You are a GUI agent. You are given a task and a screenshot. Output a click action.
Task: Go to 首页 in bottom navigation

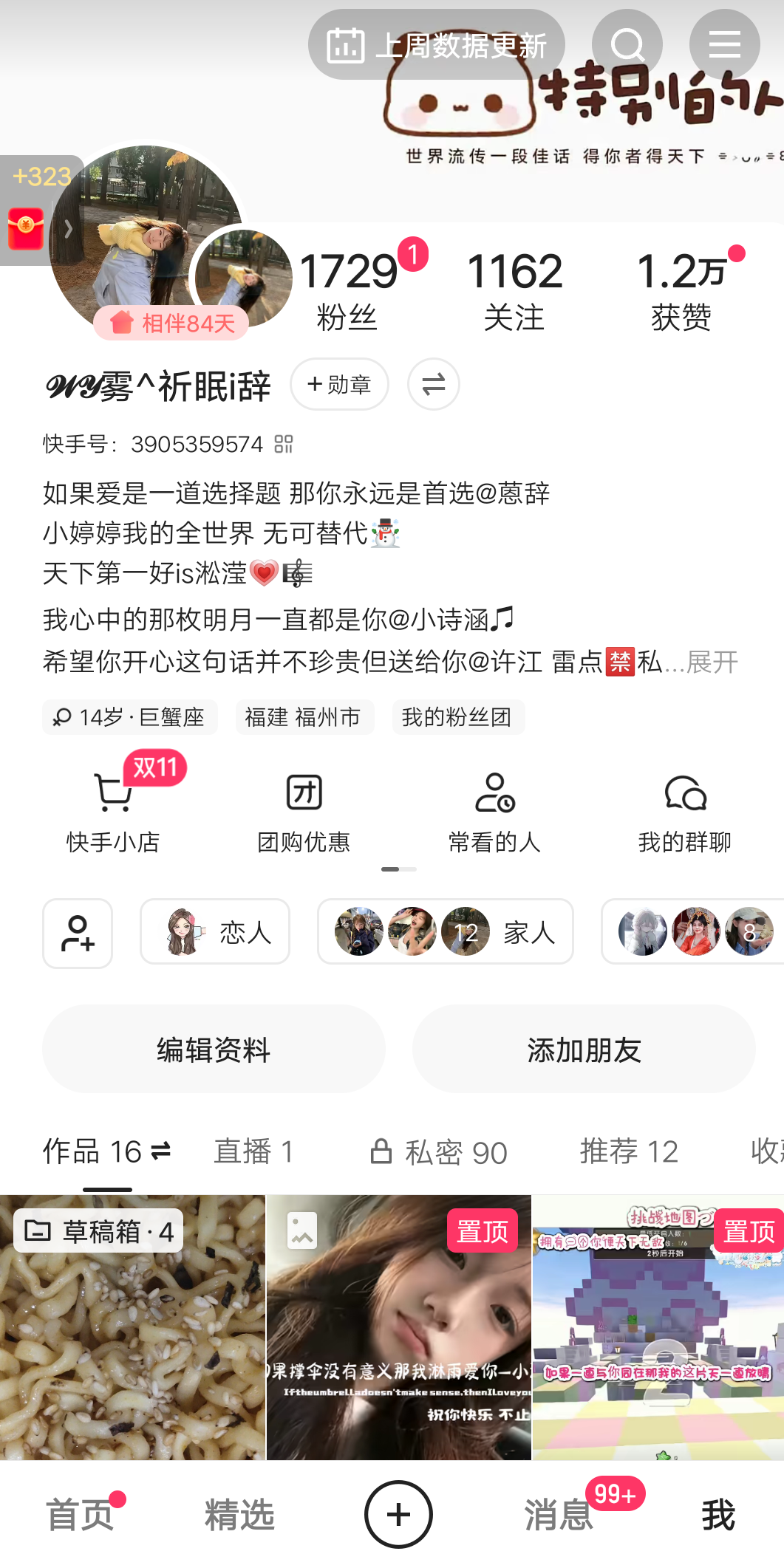pos(80,1515)
